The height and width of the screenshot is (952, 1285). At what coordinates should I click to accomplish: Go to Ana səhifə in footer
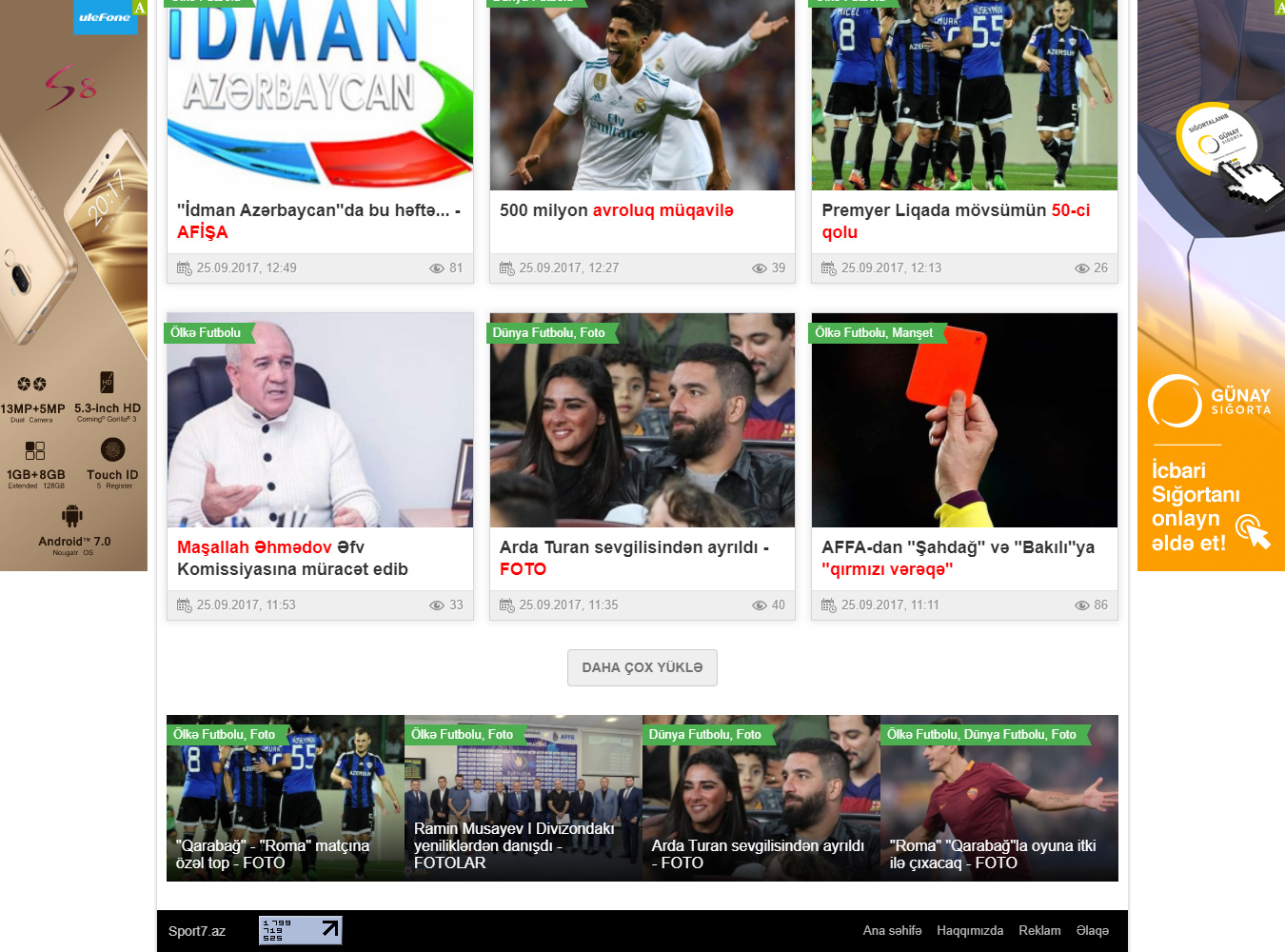[x=892, y=930]
